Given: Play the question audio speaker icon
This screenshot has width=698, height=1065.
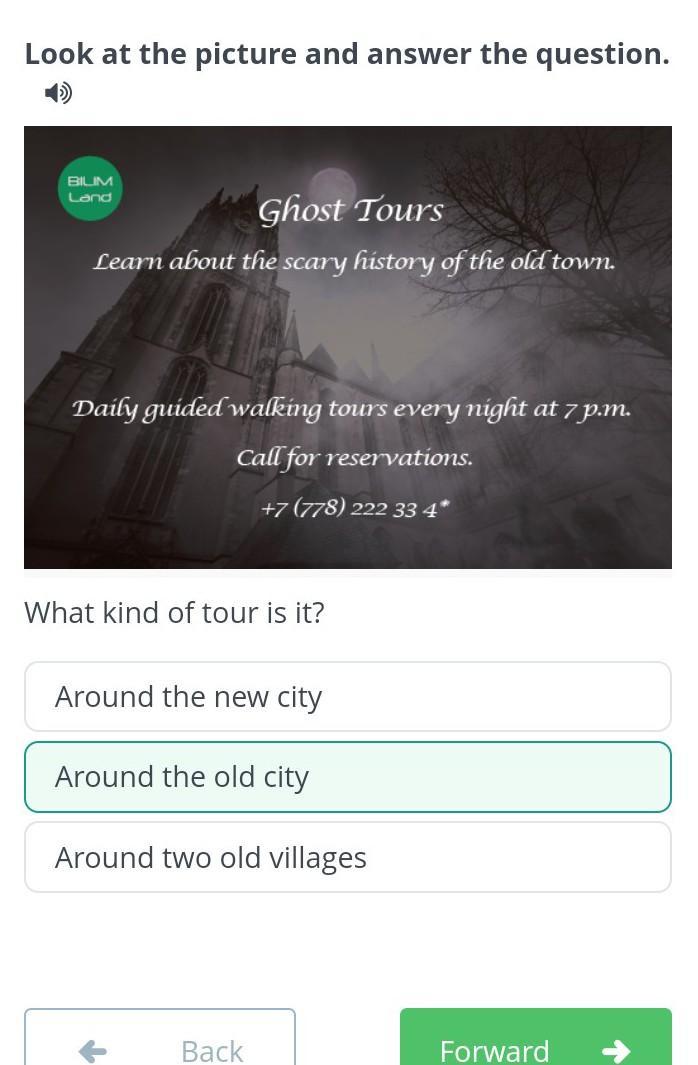Looking at the screenshot, I should pos(58,94).
